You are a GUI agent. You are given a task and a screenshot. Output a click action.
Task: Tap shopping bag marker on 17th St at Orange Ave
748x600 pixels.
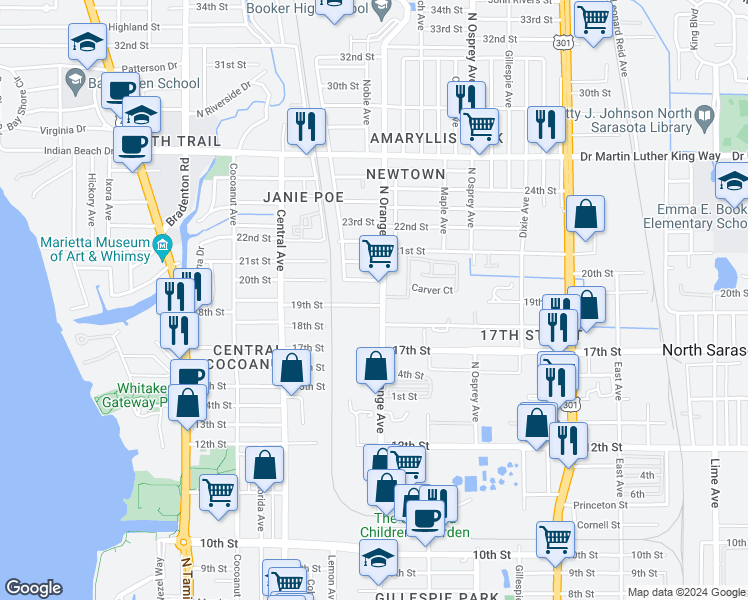(x=376, y=365)
